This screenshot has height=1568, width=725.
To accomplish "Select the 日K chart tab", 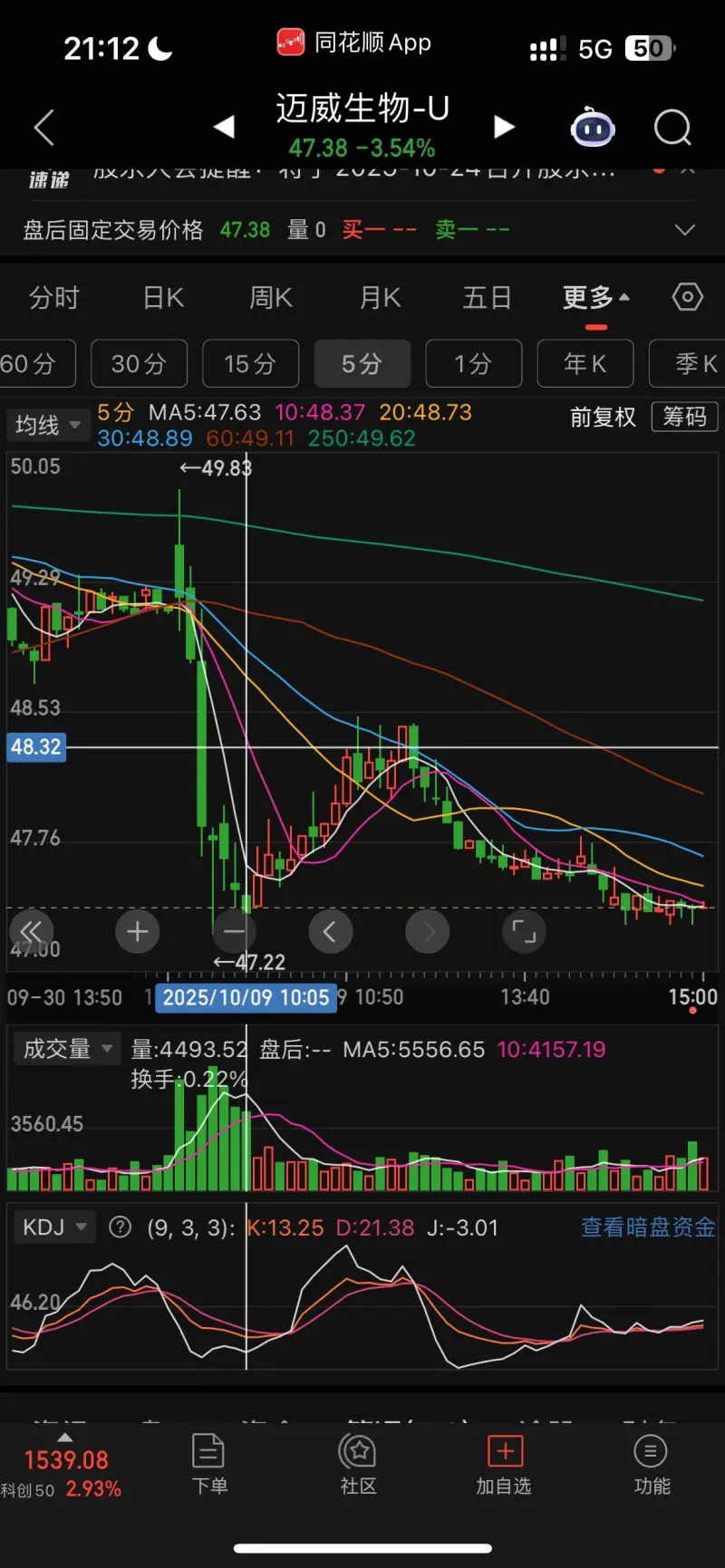I will tap(163, 298).
